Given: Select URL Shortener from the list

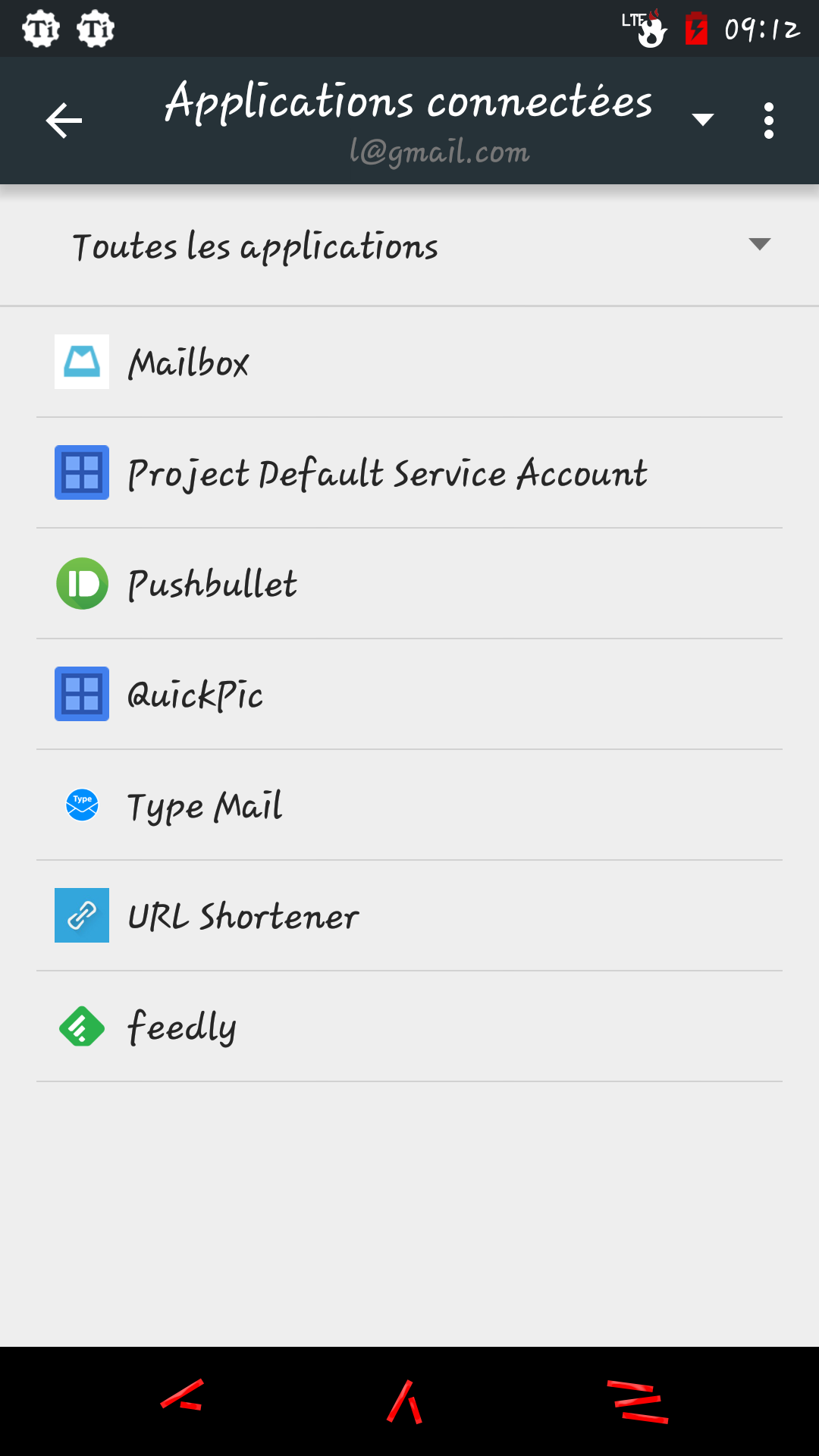Looking at the screenshot, I should (409, 915).
